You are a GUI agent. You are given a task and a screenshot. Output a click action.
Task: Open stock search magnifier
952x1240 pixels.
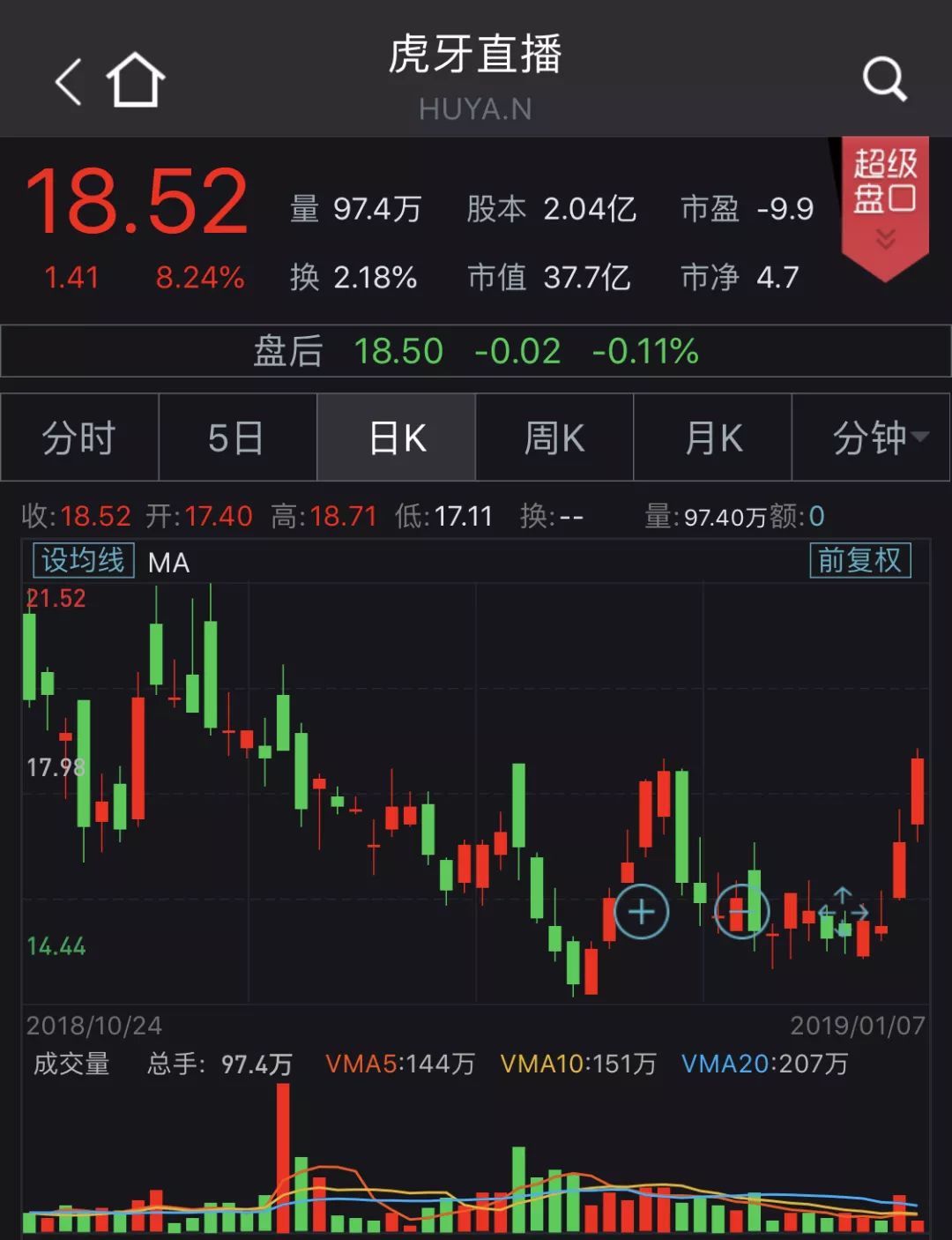pos(884,80)
